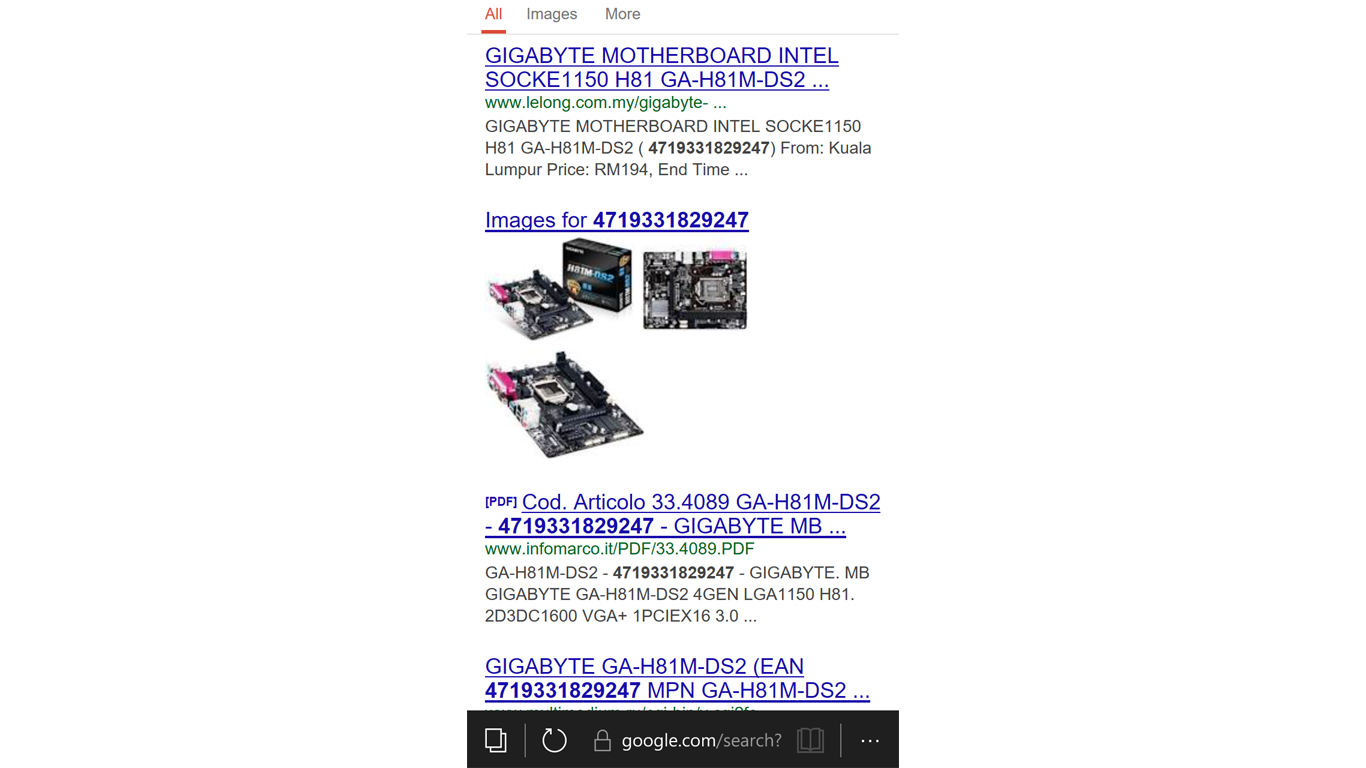Open the browser's three-dot menu

[x=870, y=740]
